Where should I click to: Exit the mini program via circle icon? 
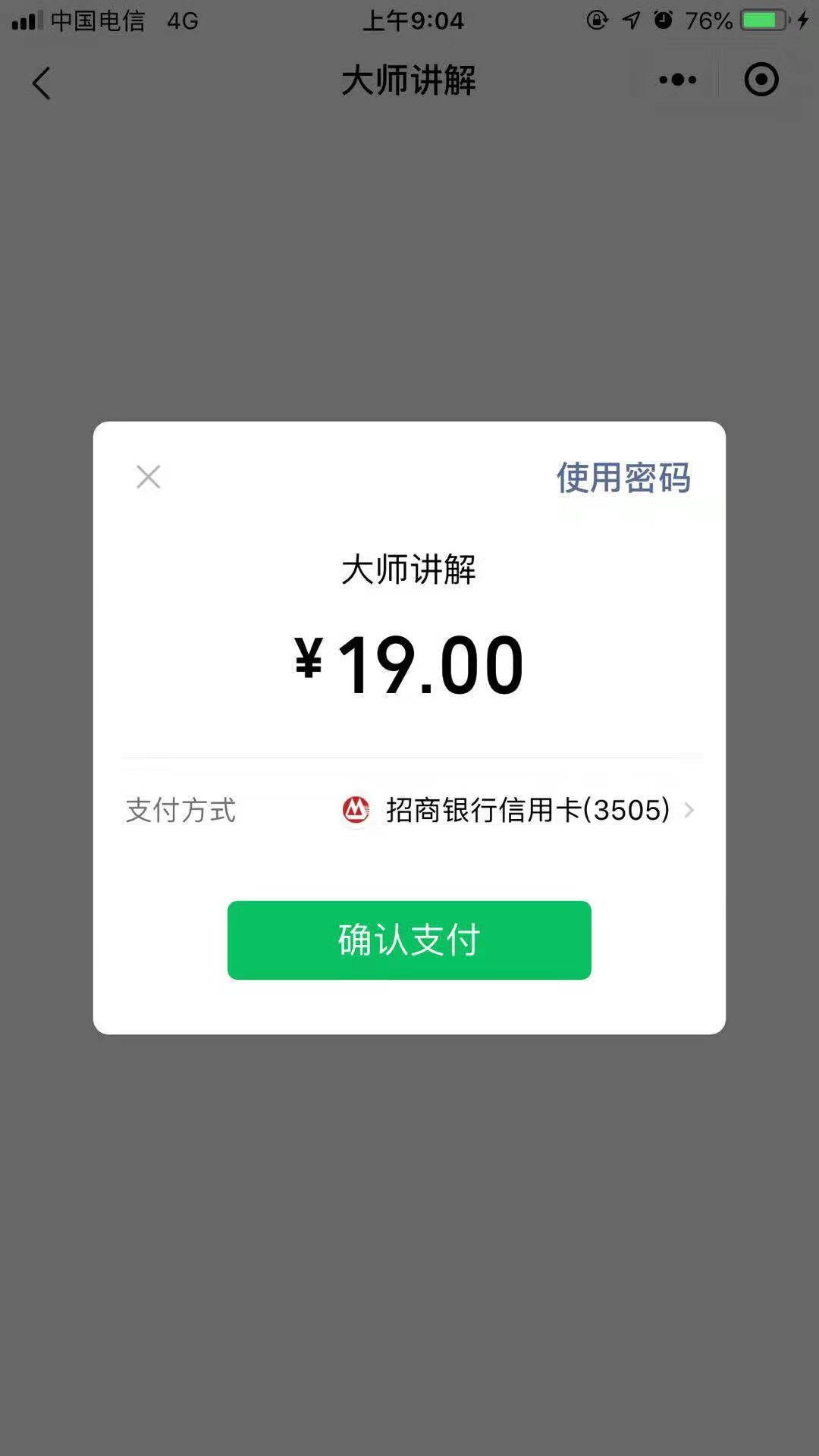pyautogui.click(x=761, y=80)
